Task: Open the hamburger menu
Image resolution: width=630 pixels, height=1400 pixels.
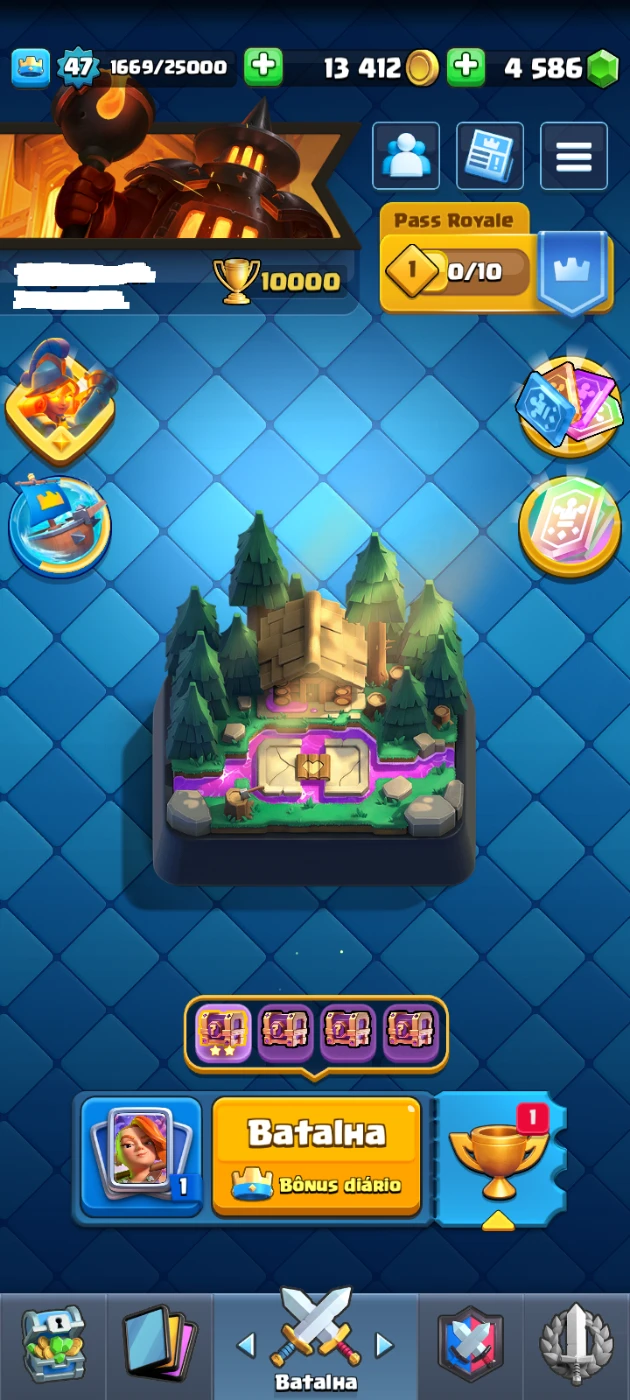Action: pyautogui.click(x=574, y=156)
